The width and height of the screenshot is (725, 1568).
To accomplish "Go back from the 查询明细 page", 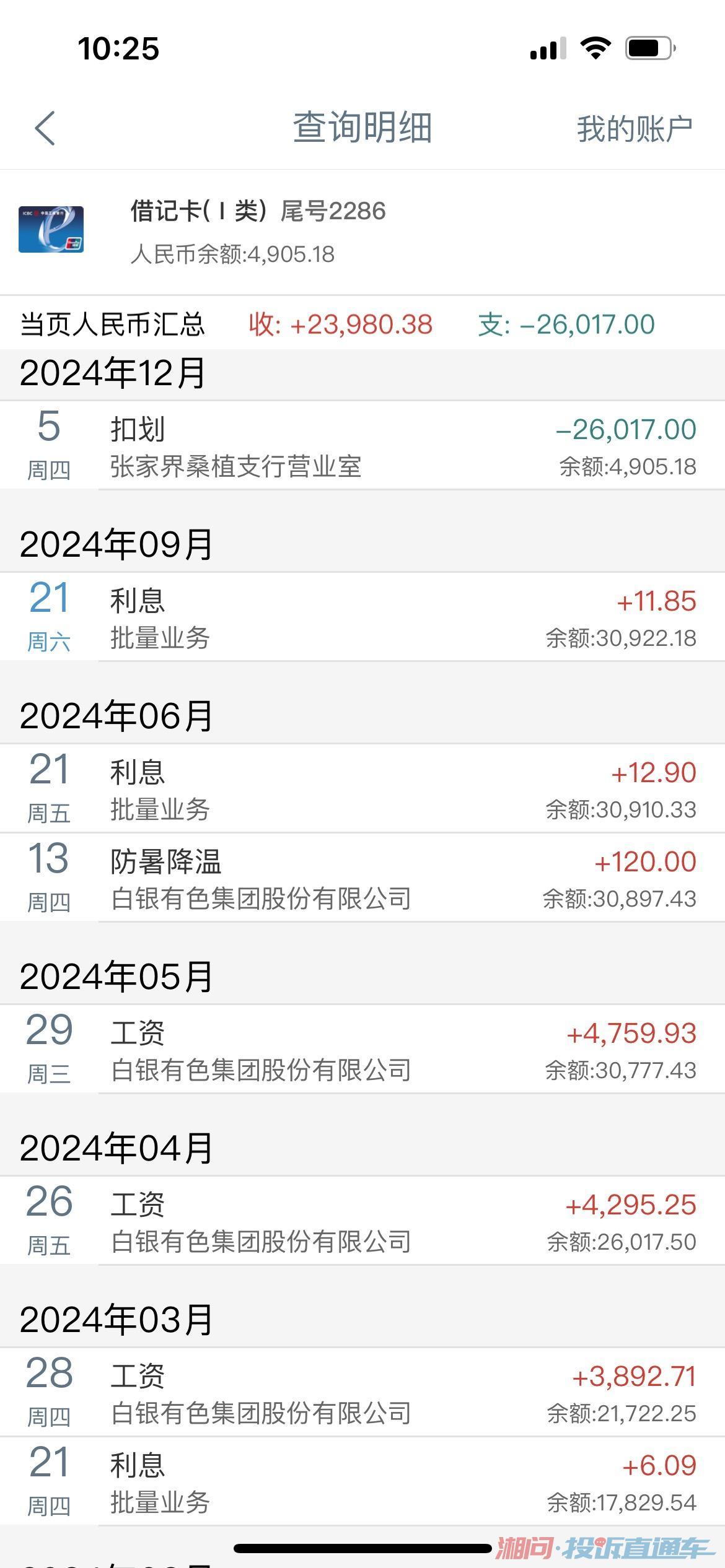I will click(x=45, y=128).
